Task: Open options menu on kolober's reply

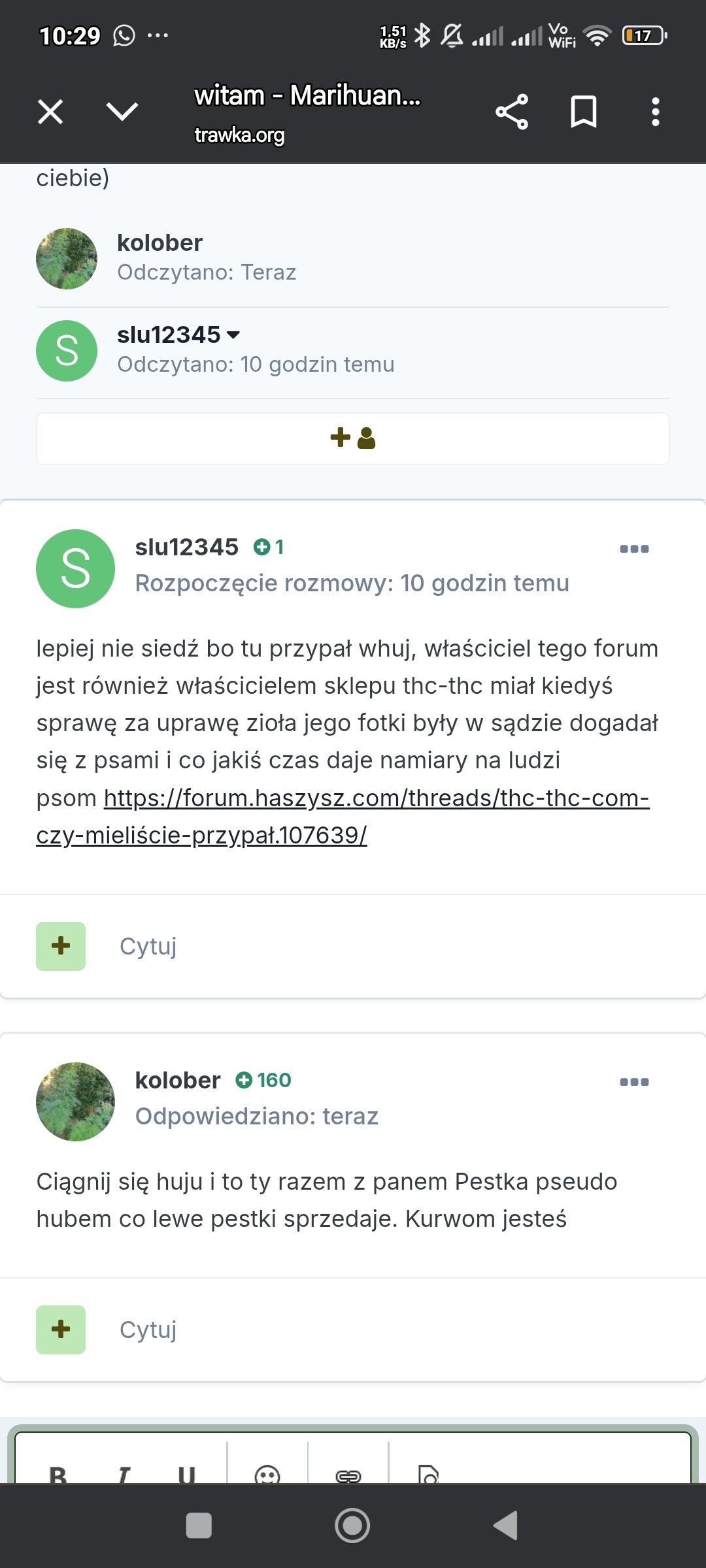Action: point(633,1082)
